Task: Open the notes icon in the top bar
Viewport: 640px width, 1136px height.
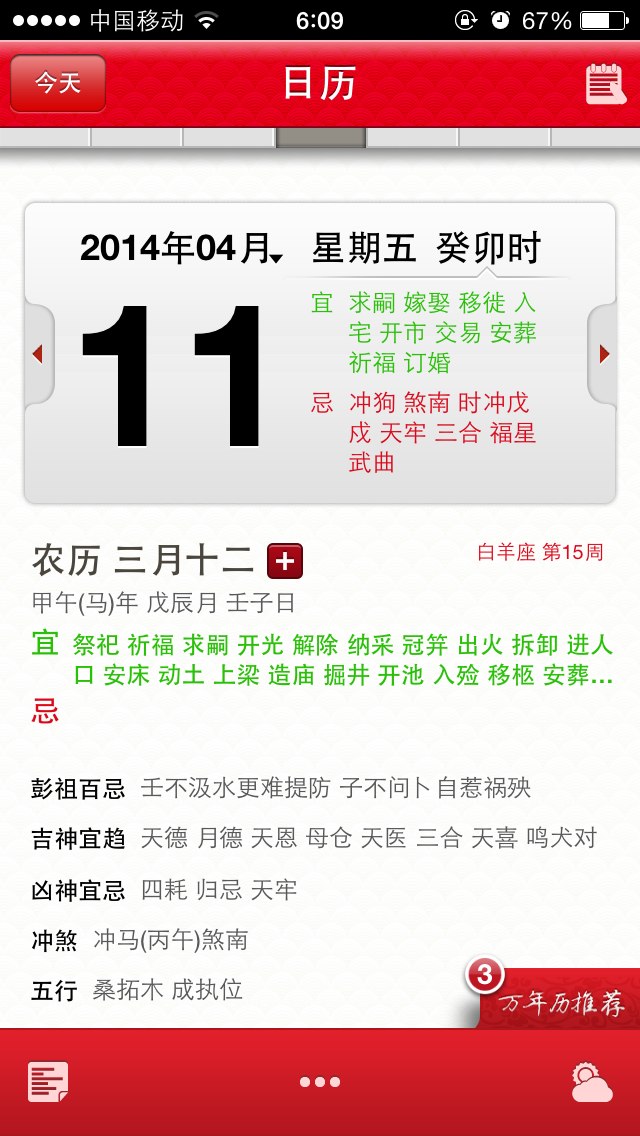Action: pos(605,84)
